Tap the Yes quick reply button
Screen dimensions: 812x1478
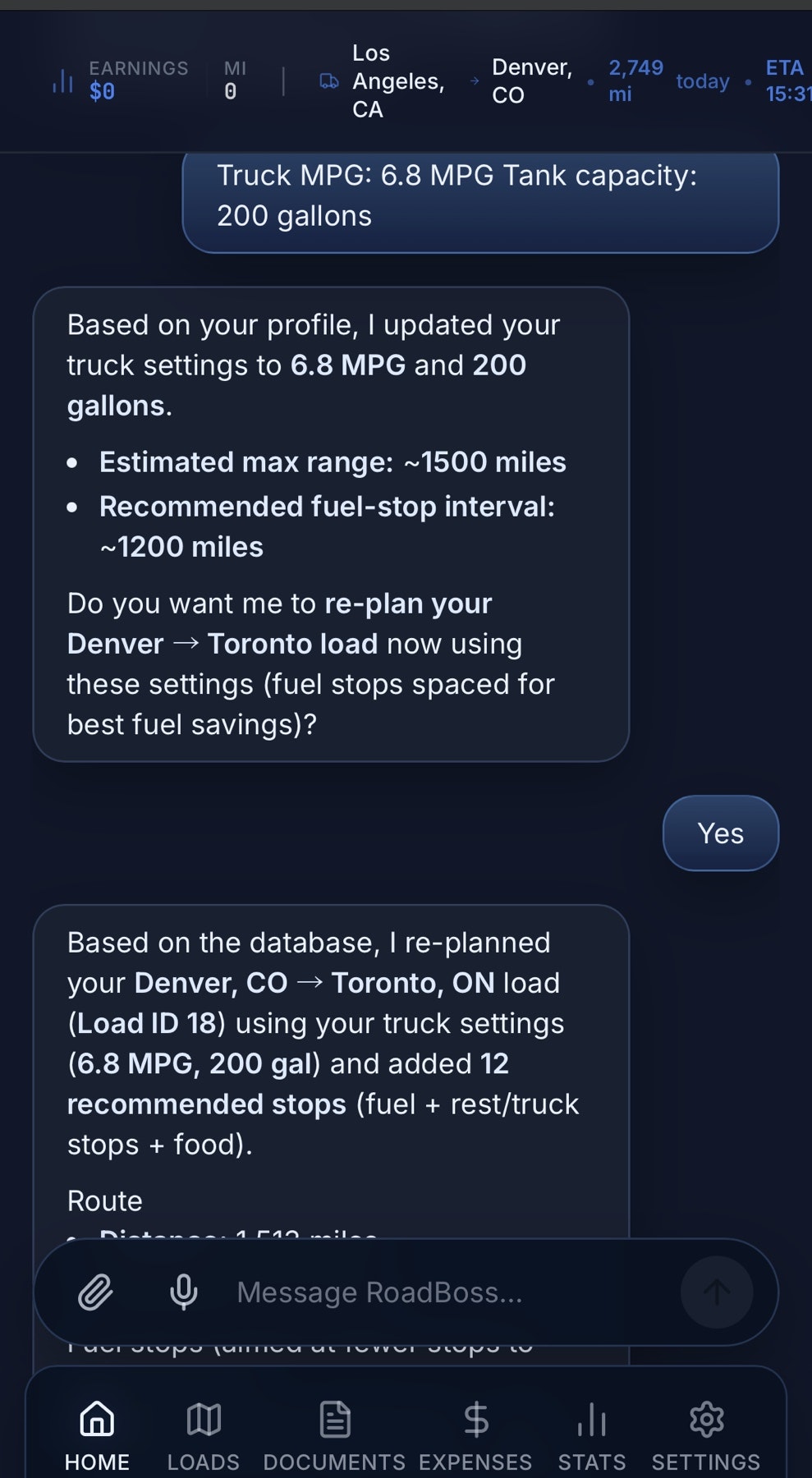pyautogui.click(x=720, y=833)
